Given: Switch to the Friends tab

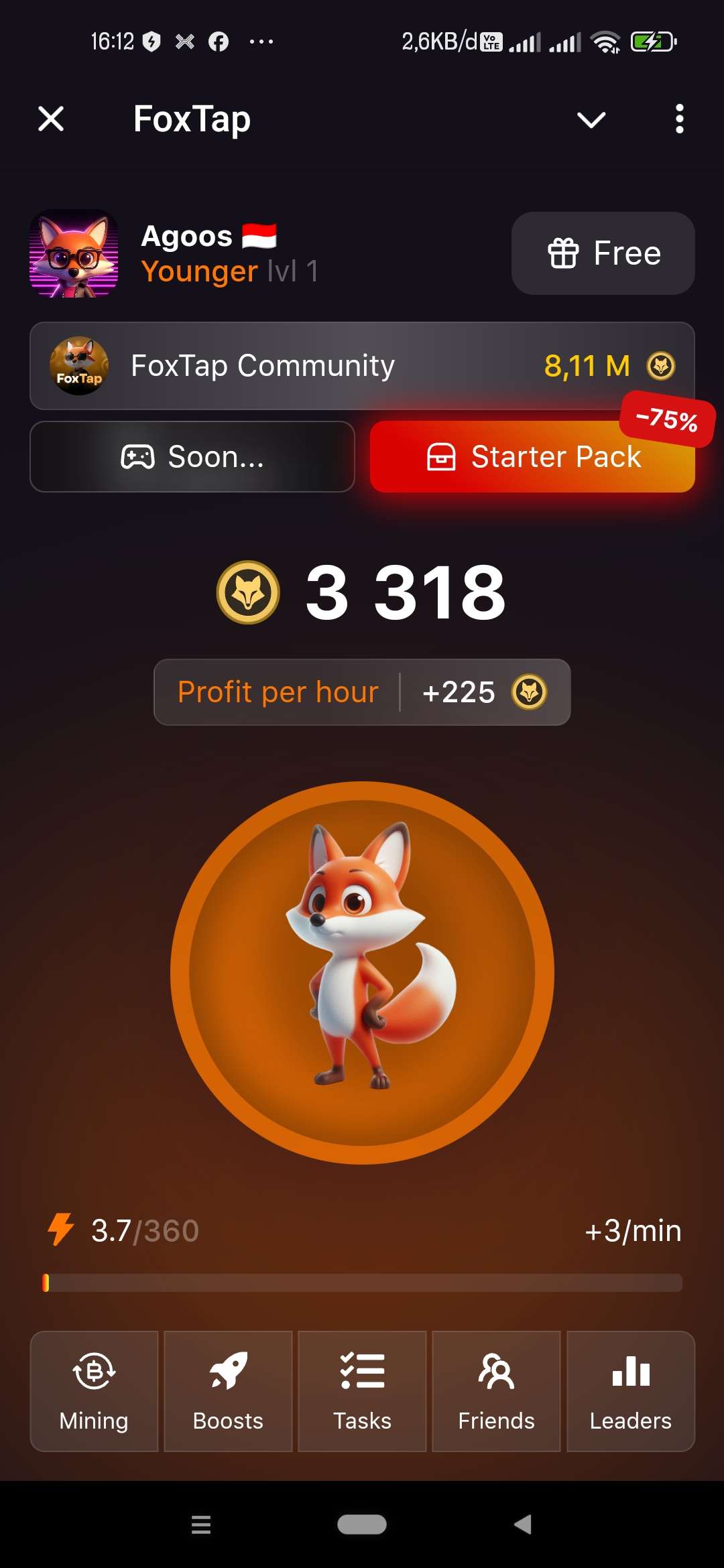Looking at the screenshot, I should [x=496, y=1391].
